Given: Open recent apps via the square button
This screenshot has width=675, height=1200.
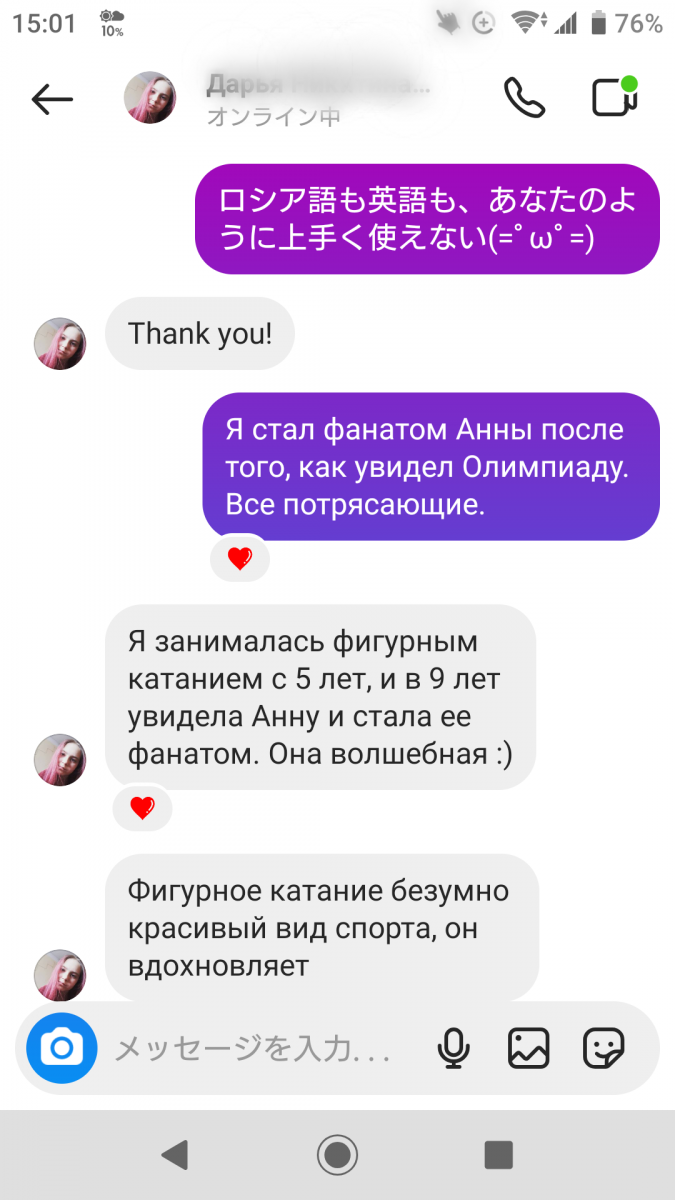Looking at the screenshot, I should [x=498, y=1155].
